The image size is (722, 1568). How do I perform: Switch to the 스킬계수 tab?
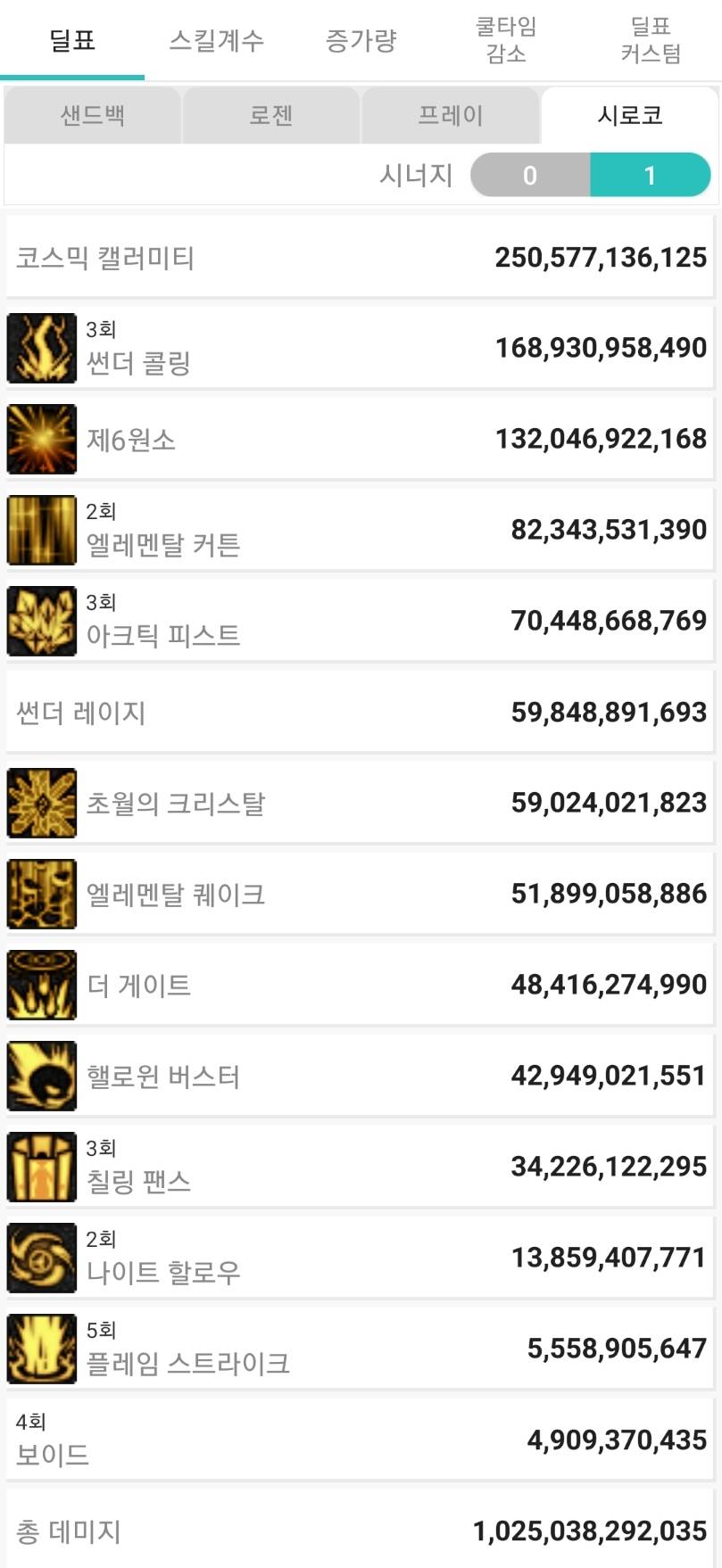217,41
